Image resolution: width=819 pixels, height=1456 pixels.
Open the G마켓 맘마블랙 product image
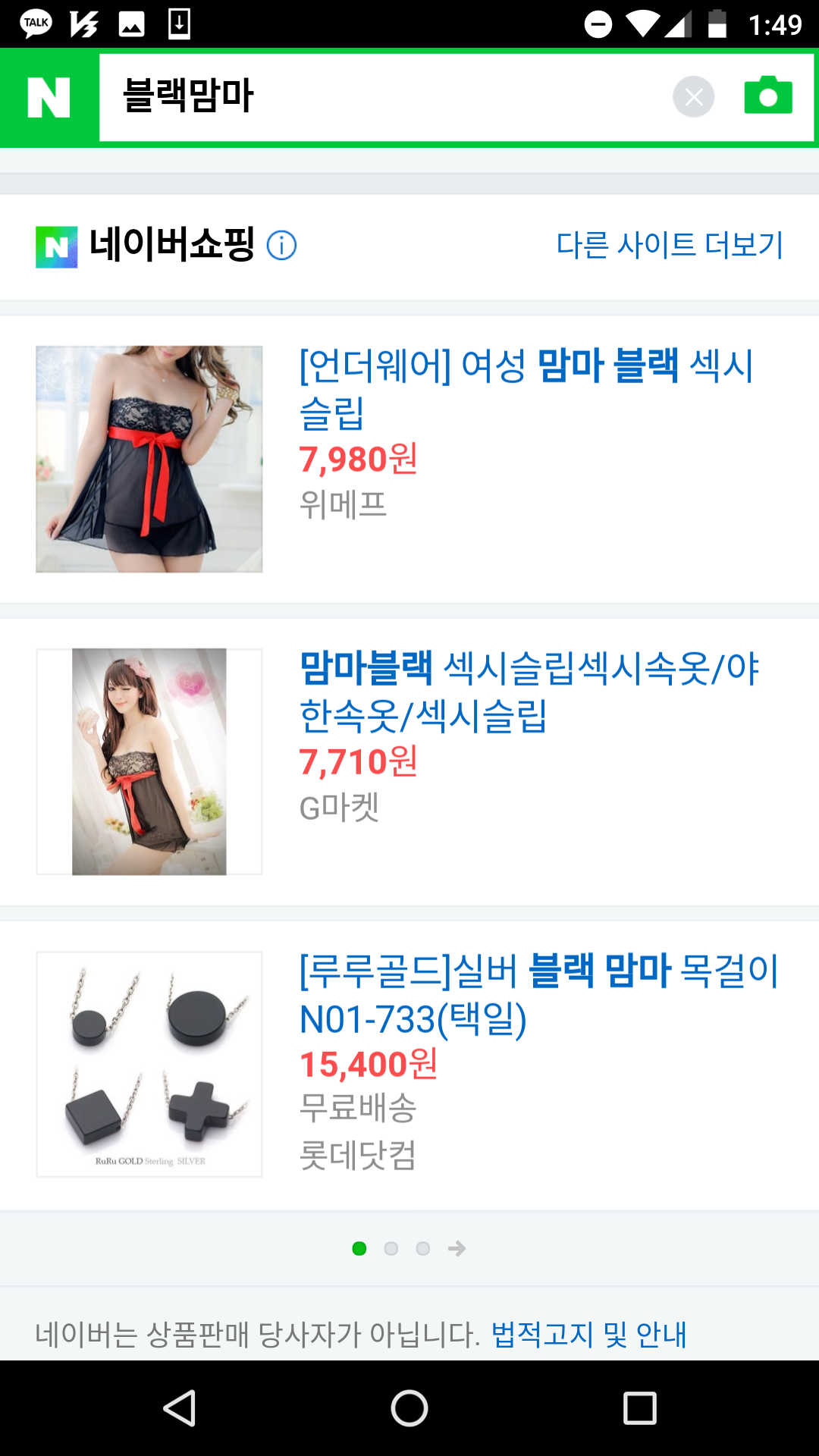[x=149, y=761]
